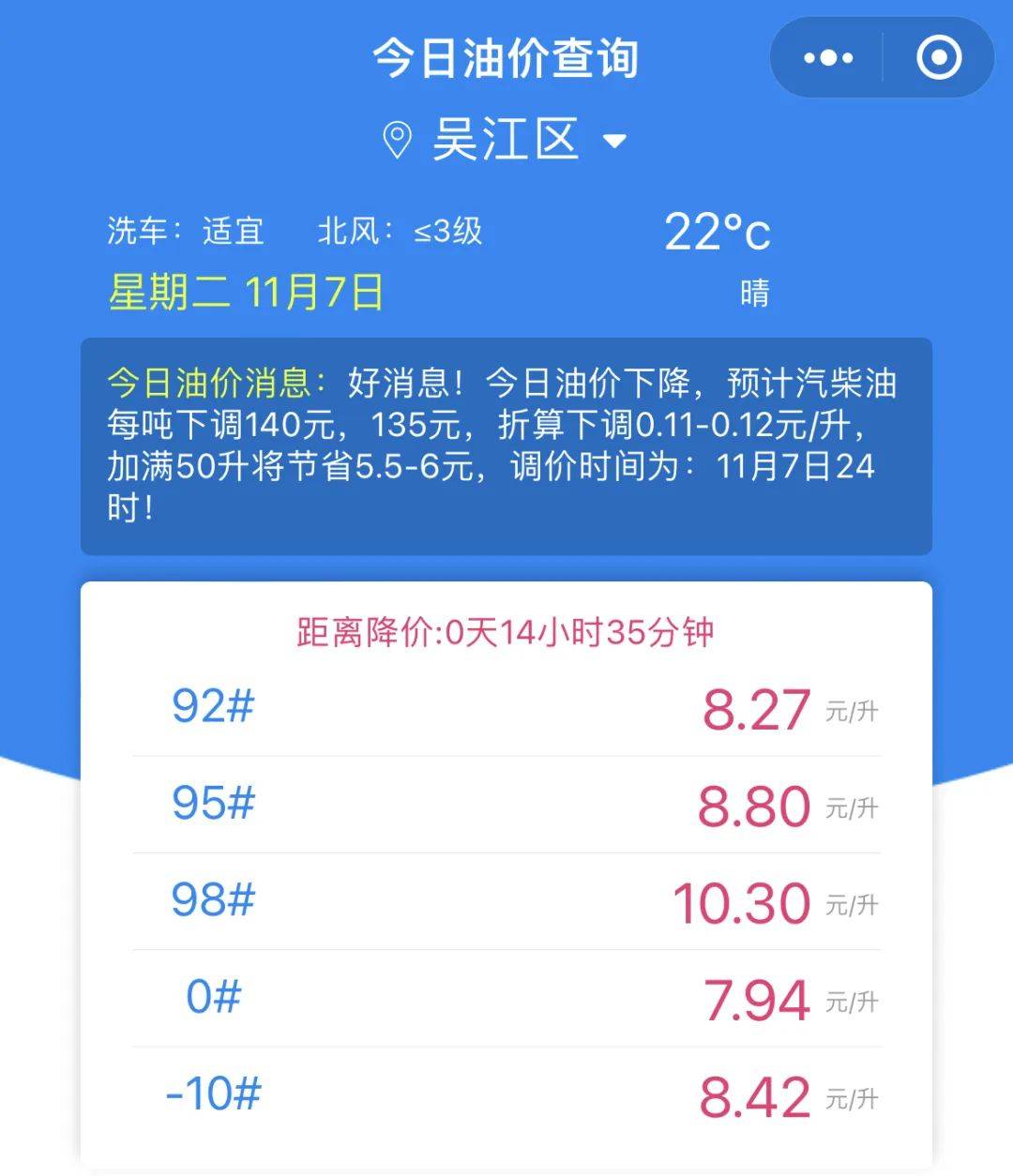Viewport: 1013px width, 1176px height.
Task: Open the mini program more options menu
Action: (x=828, y=58)
